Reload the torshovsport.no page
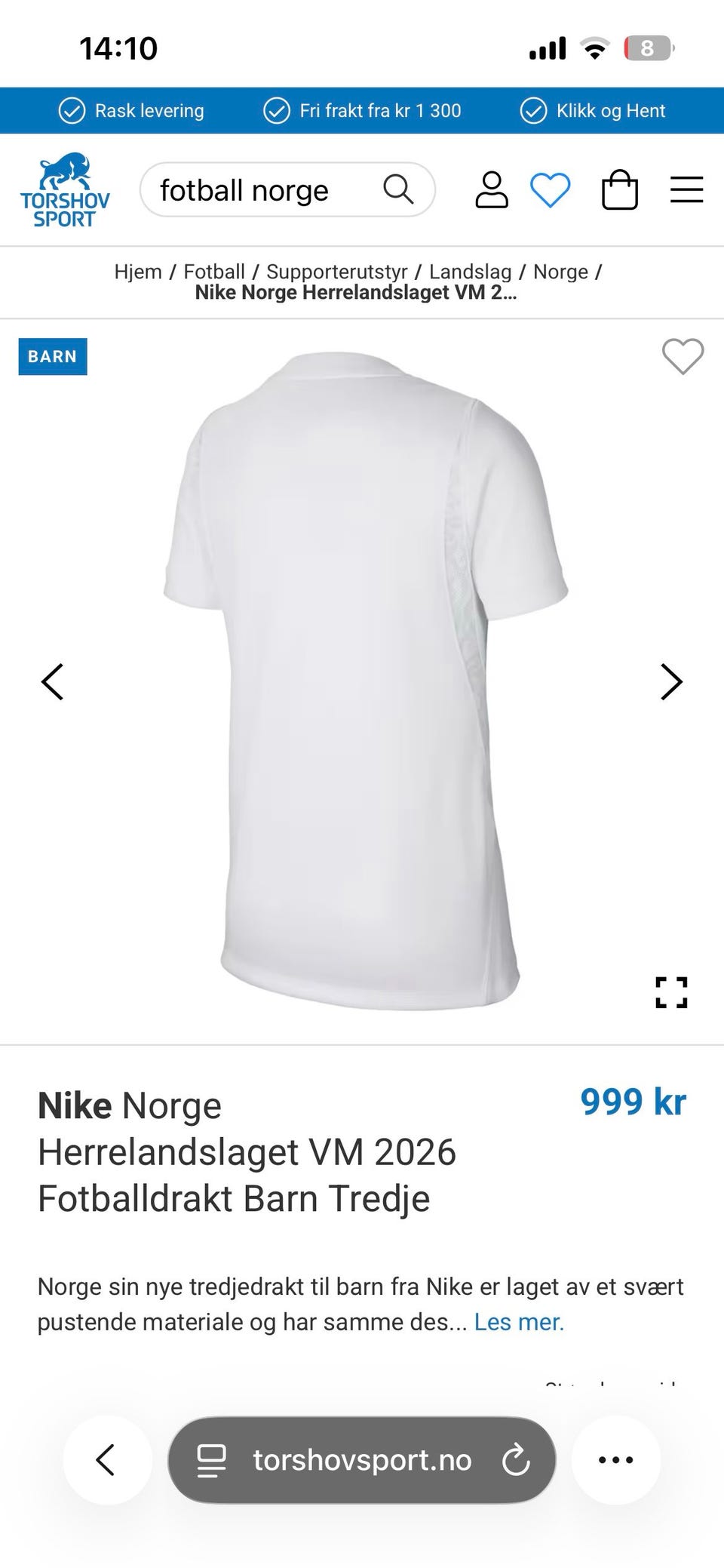The height and width of the screenshot is (1568, 724). (516, 1459)
